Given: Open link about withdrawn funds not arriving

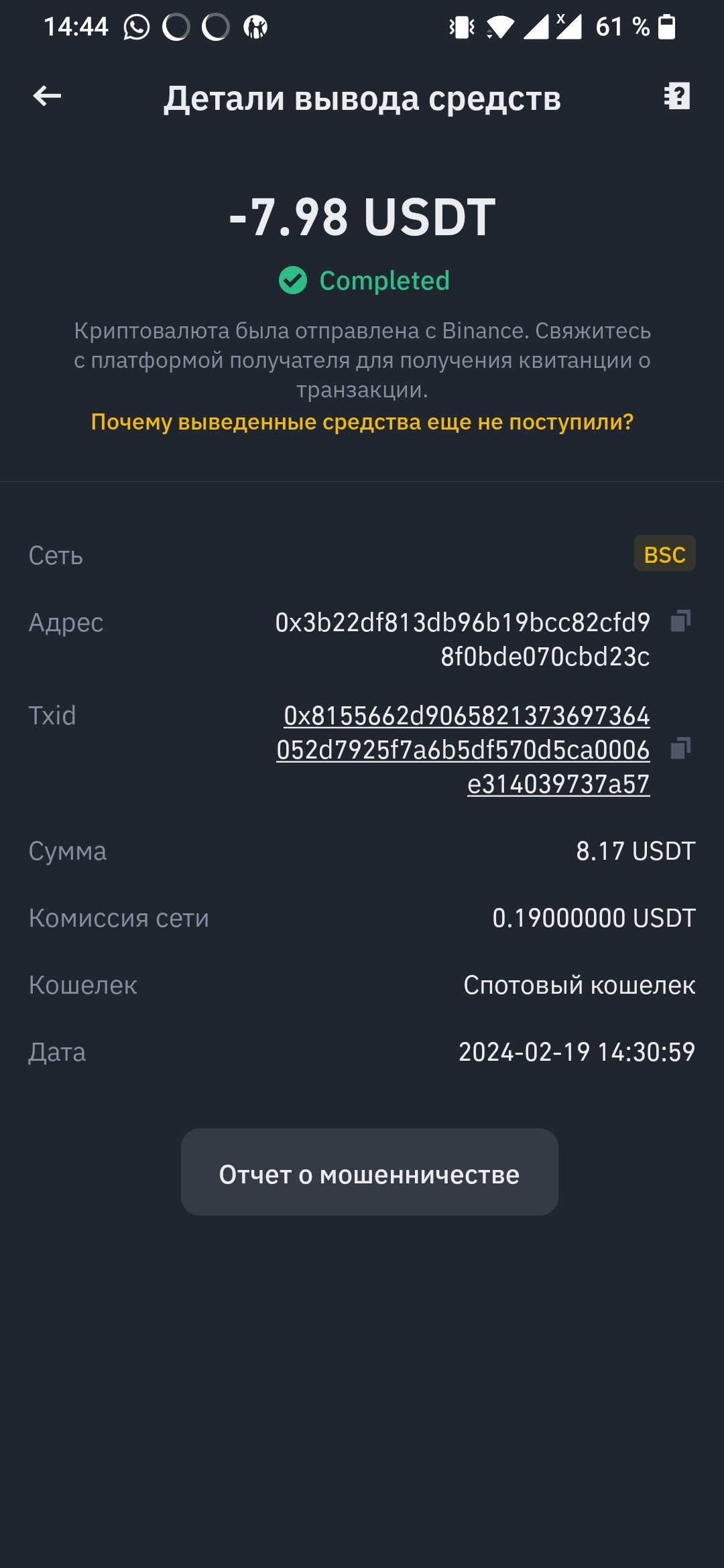Looking at the screenshot, I should (362, 422).
